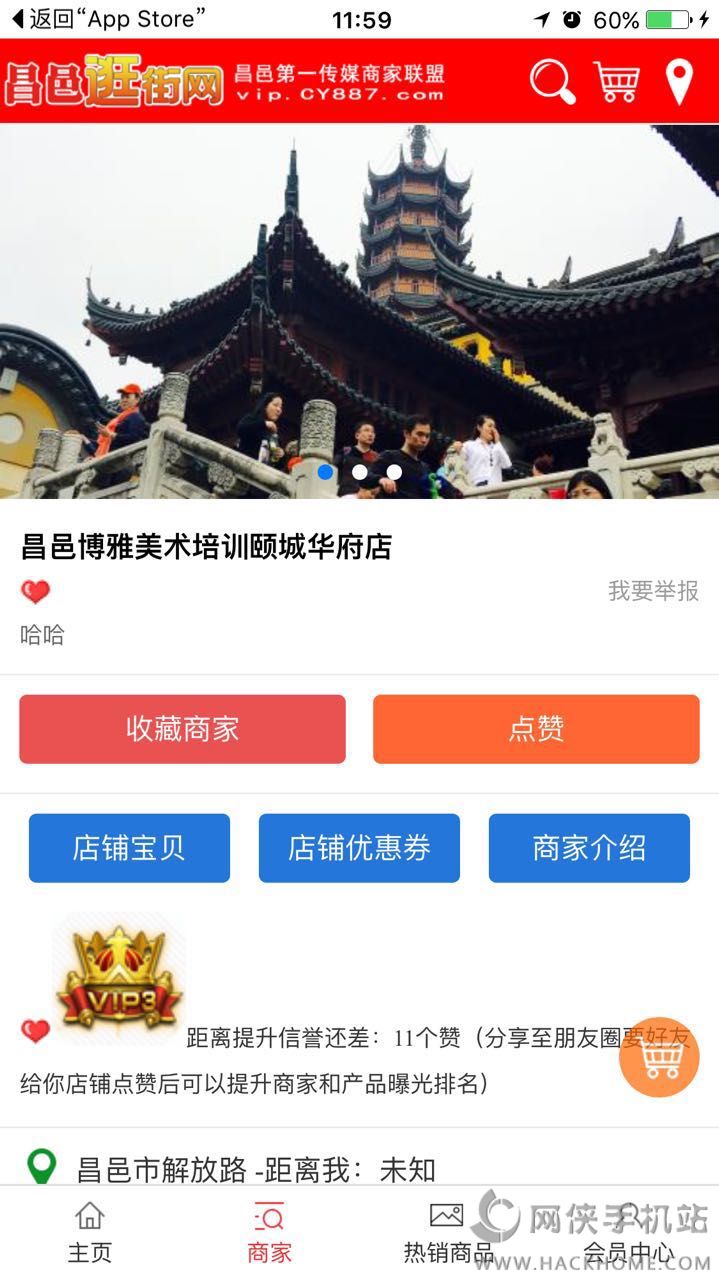
Task: Like the shop with the 点赞 button
Action: (536, 729)
